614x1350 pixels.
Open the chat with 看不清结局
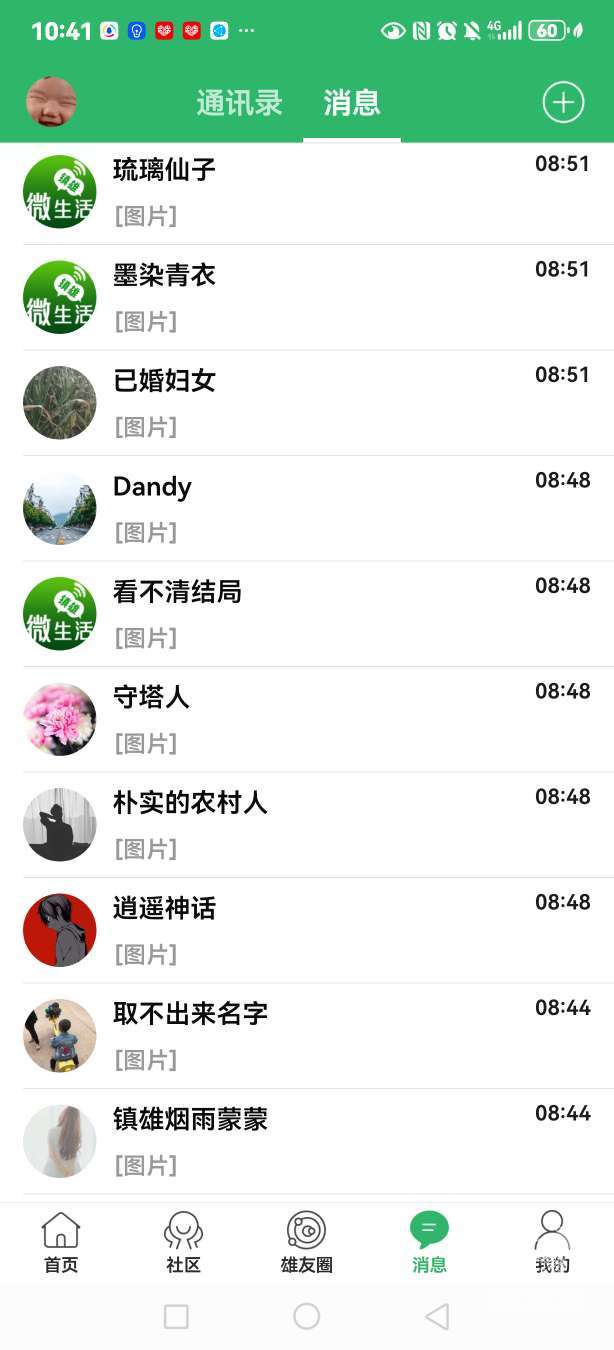[318, 614]
